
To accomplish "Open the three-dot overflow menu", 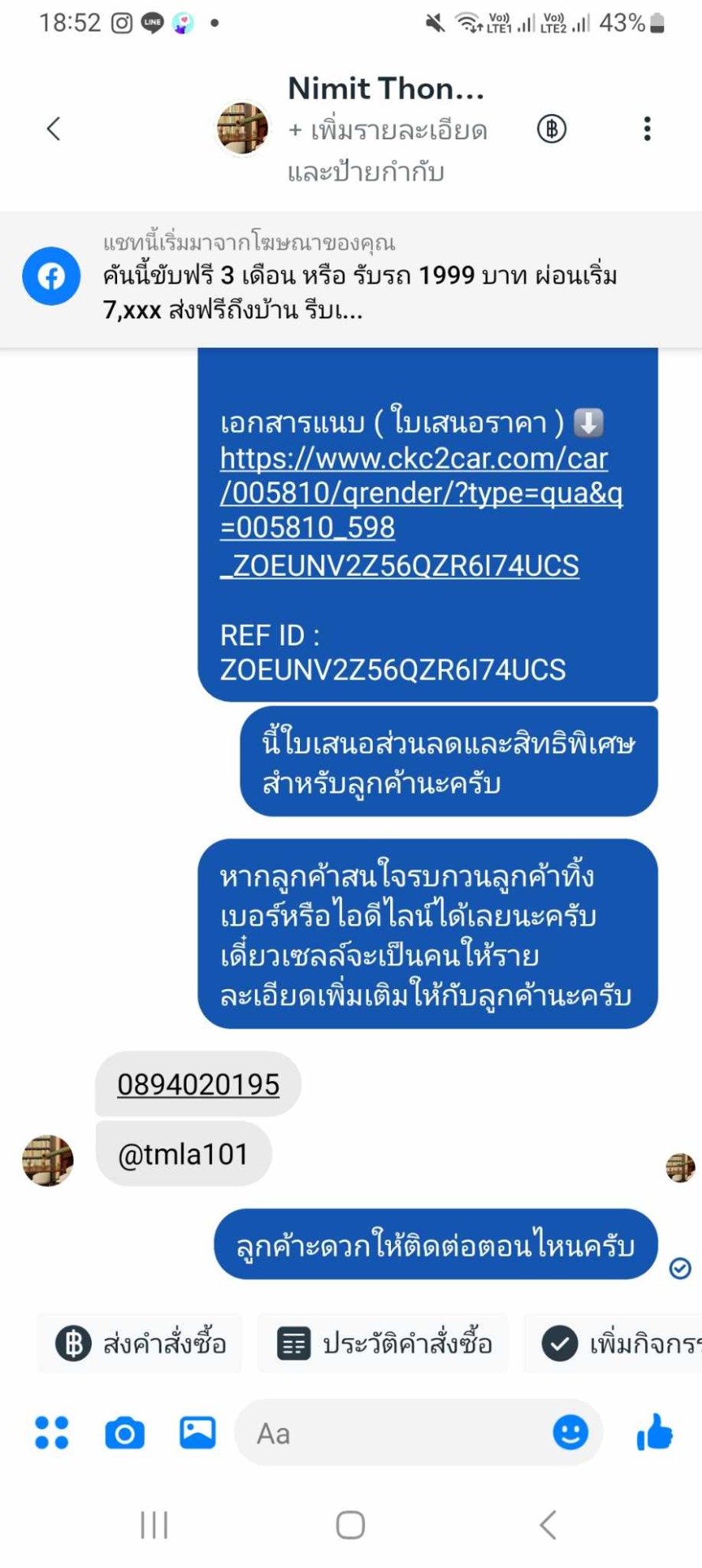I will (647, 128).
